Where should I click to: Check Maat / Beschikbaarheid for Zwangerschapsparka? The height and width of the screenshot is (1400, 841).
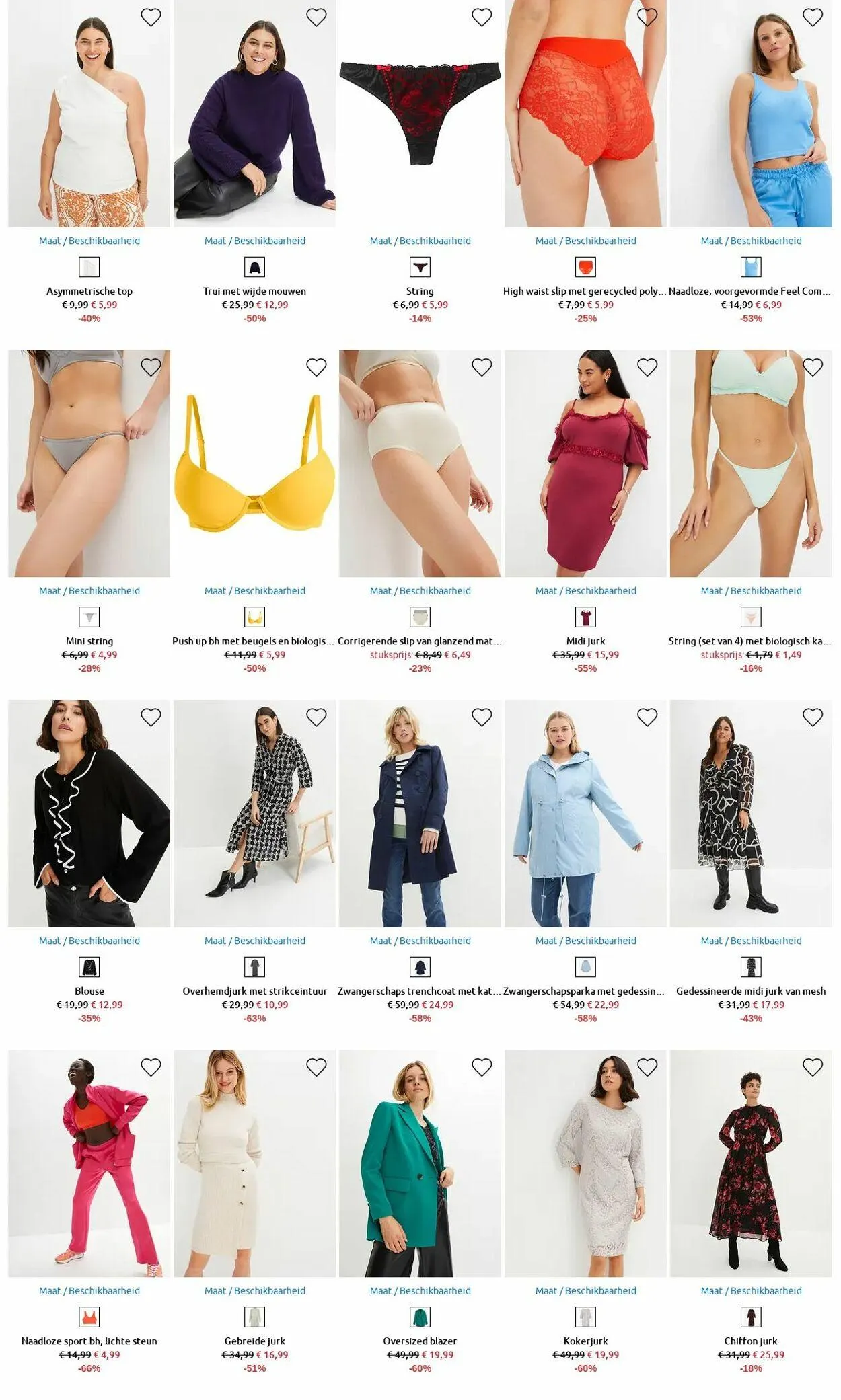(x=585, y=941)
